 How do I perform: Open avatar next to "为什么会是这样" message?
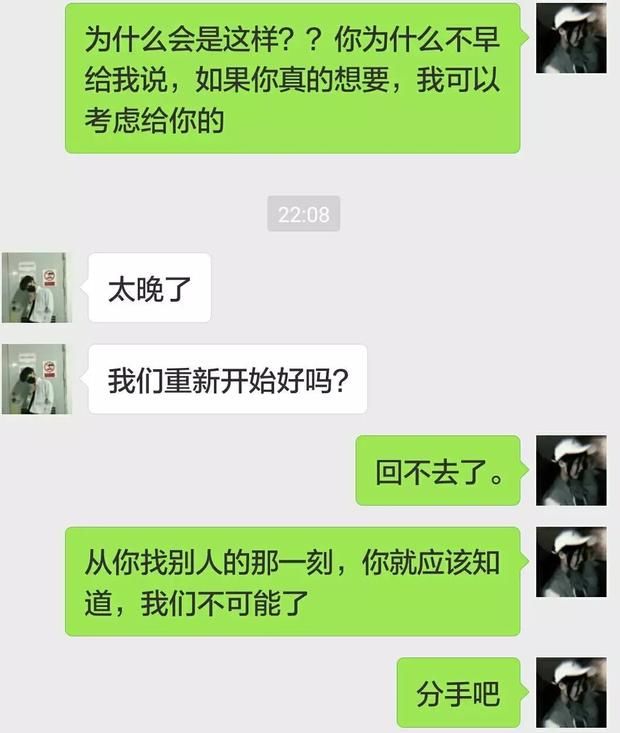[x=571, y=38]
